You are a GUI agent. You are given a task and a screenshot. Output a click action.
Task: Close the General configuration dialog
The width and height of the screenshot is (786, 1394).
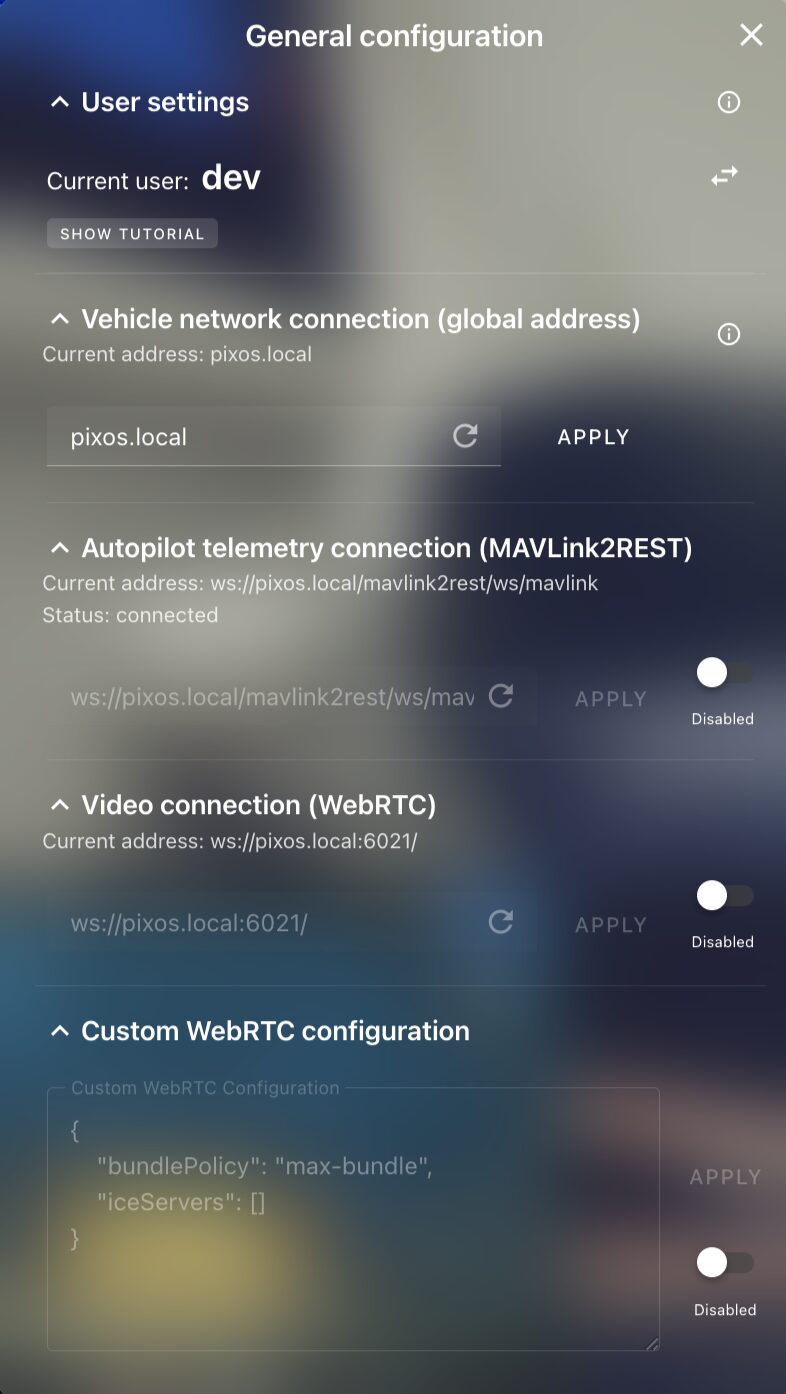pyautogui.click(x=751, y=36)
